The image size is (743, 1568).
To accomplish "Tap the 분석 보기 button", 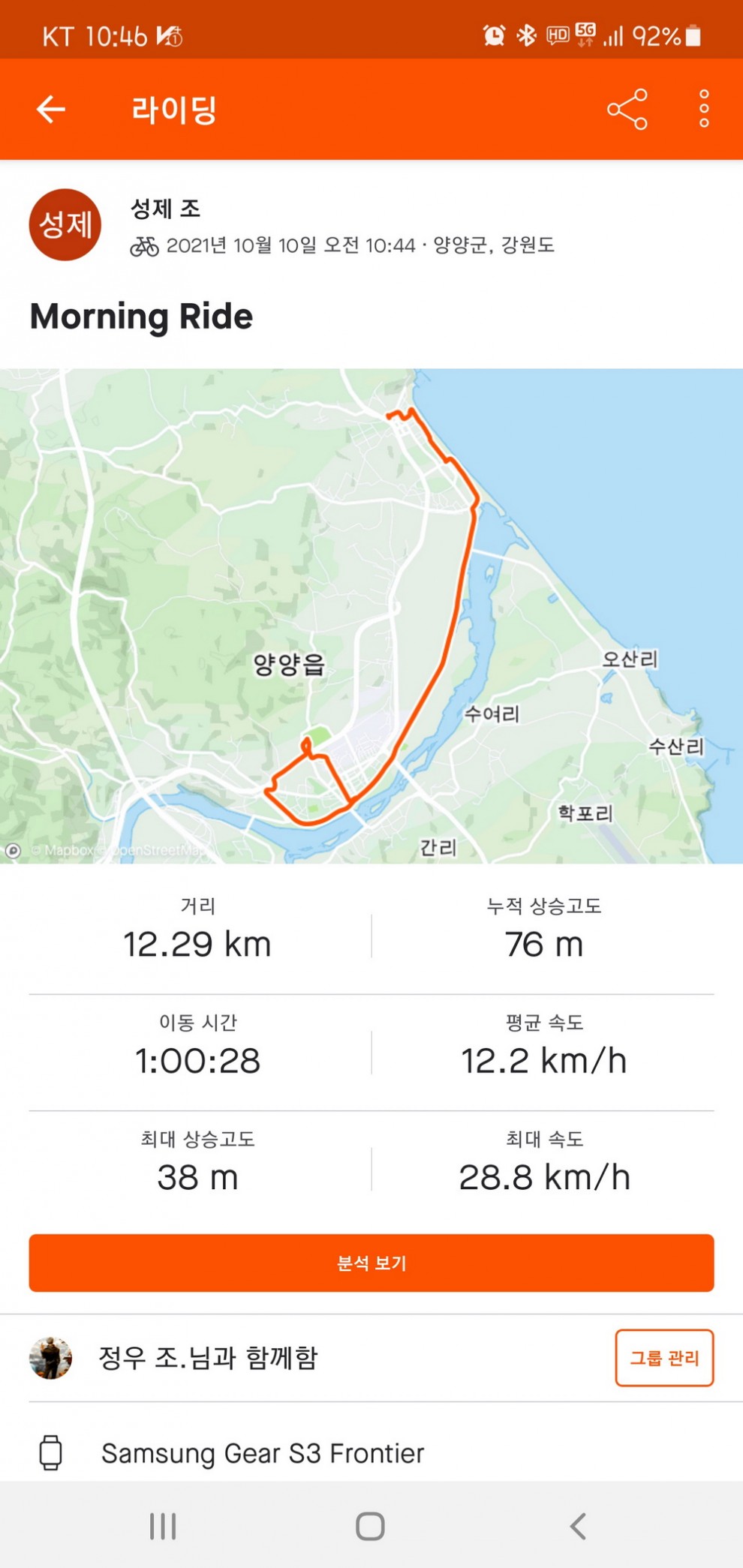I will coord(371,1263).
